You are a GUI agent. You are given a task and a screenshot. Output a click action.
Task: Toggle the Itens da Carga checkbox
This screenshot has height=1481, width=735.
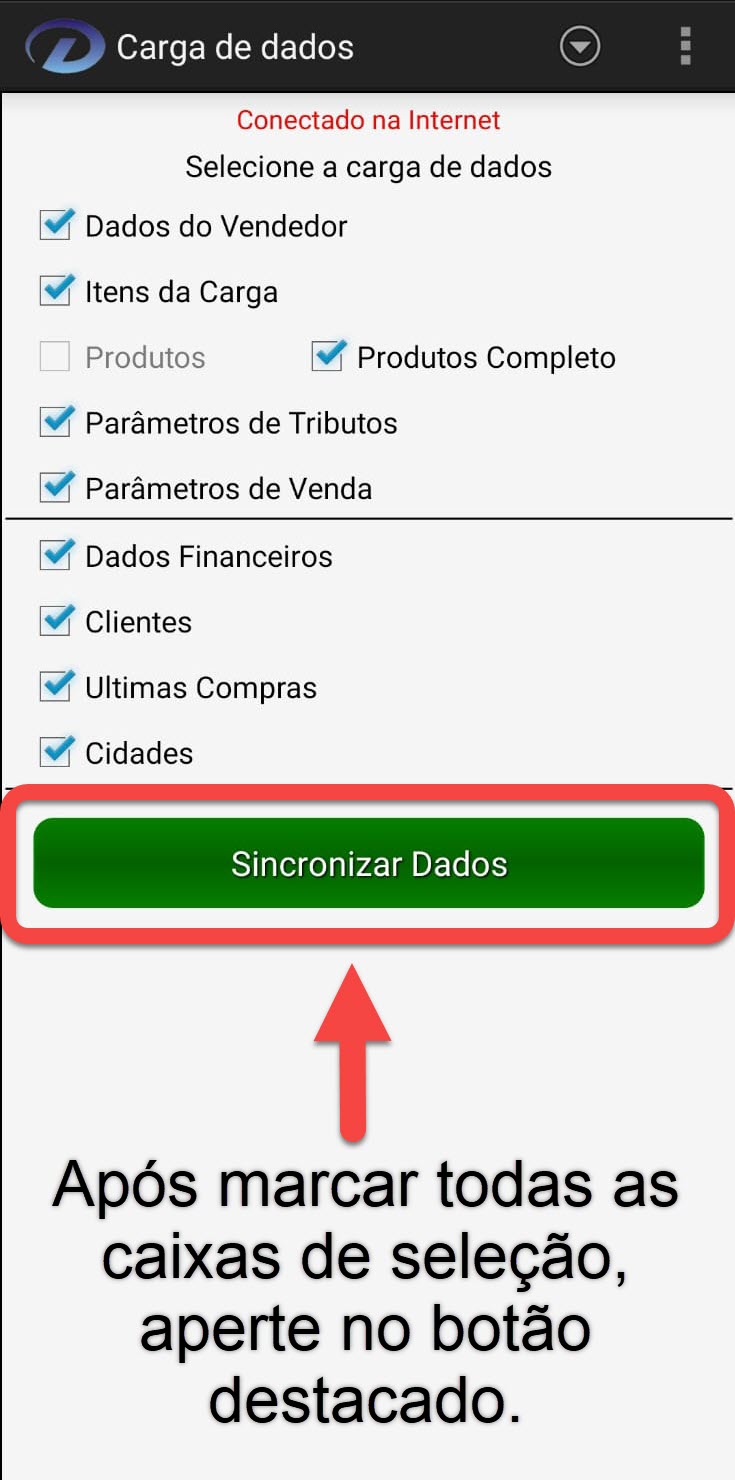click(56, 291)
